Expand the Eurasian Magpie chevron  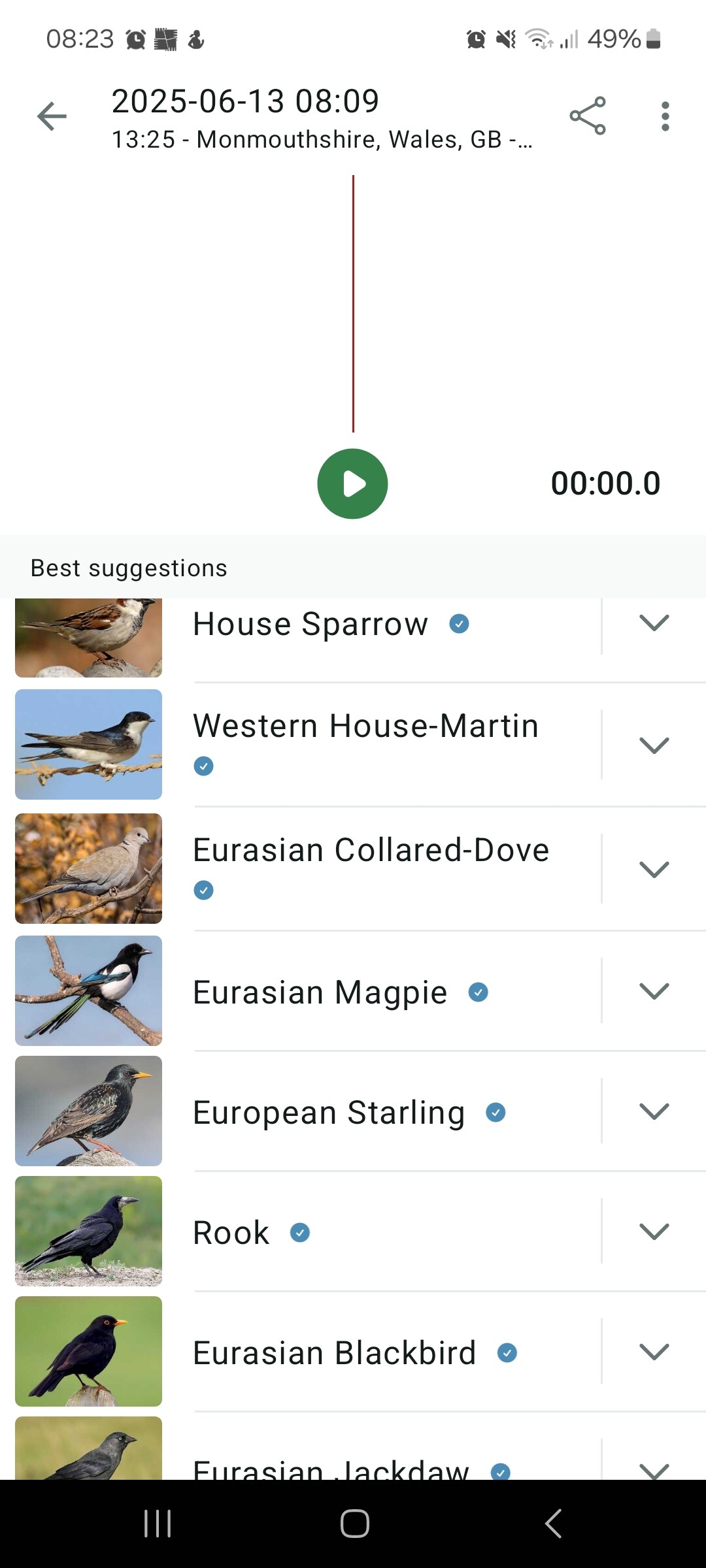pos(654,991)
